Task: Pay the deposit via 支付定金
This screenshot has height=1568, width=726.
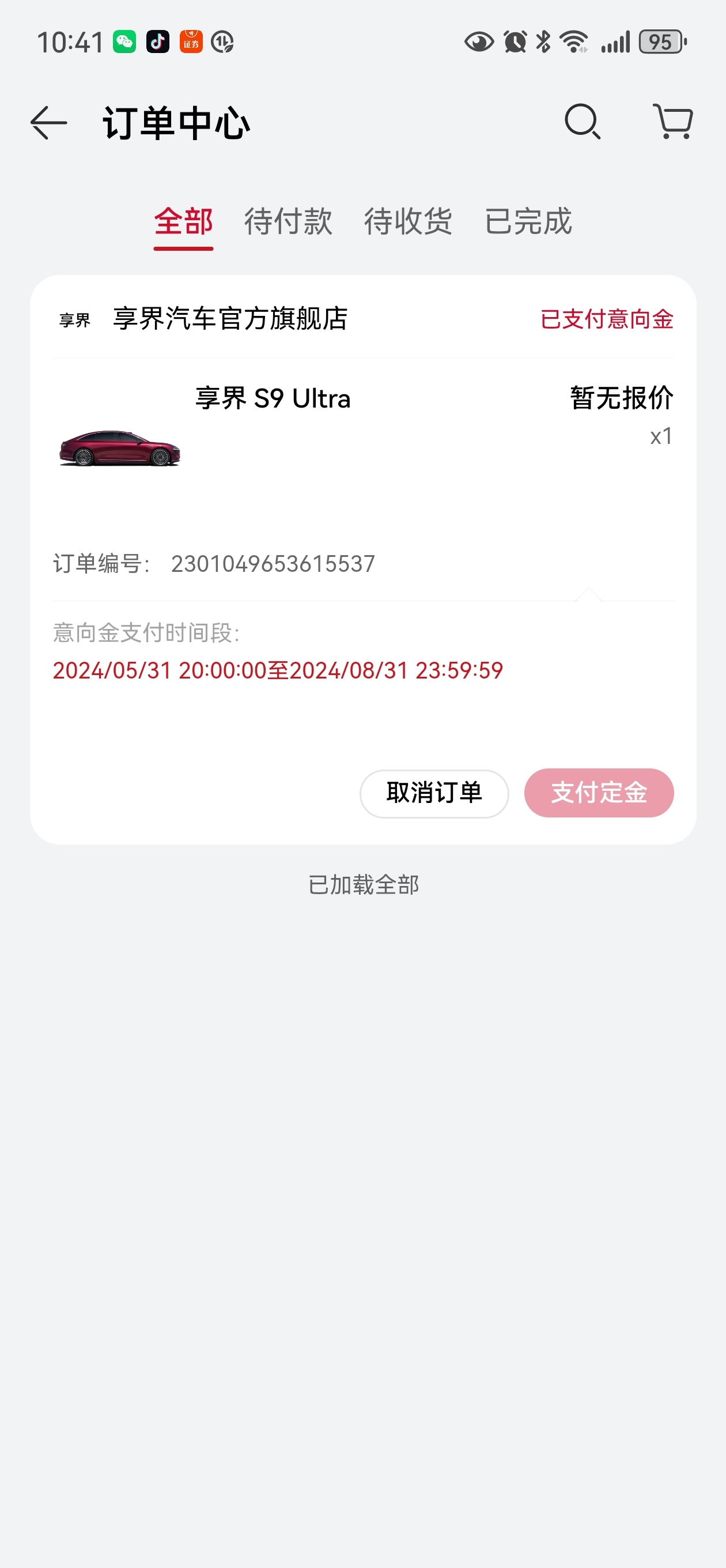Action: pyautogui.click(x=598, y=793)
